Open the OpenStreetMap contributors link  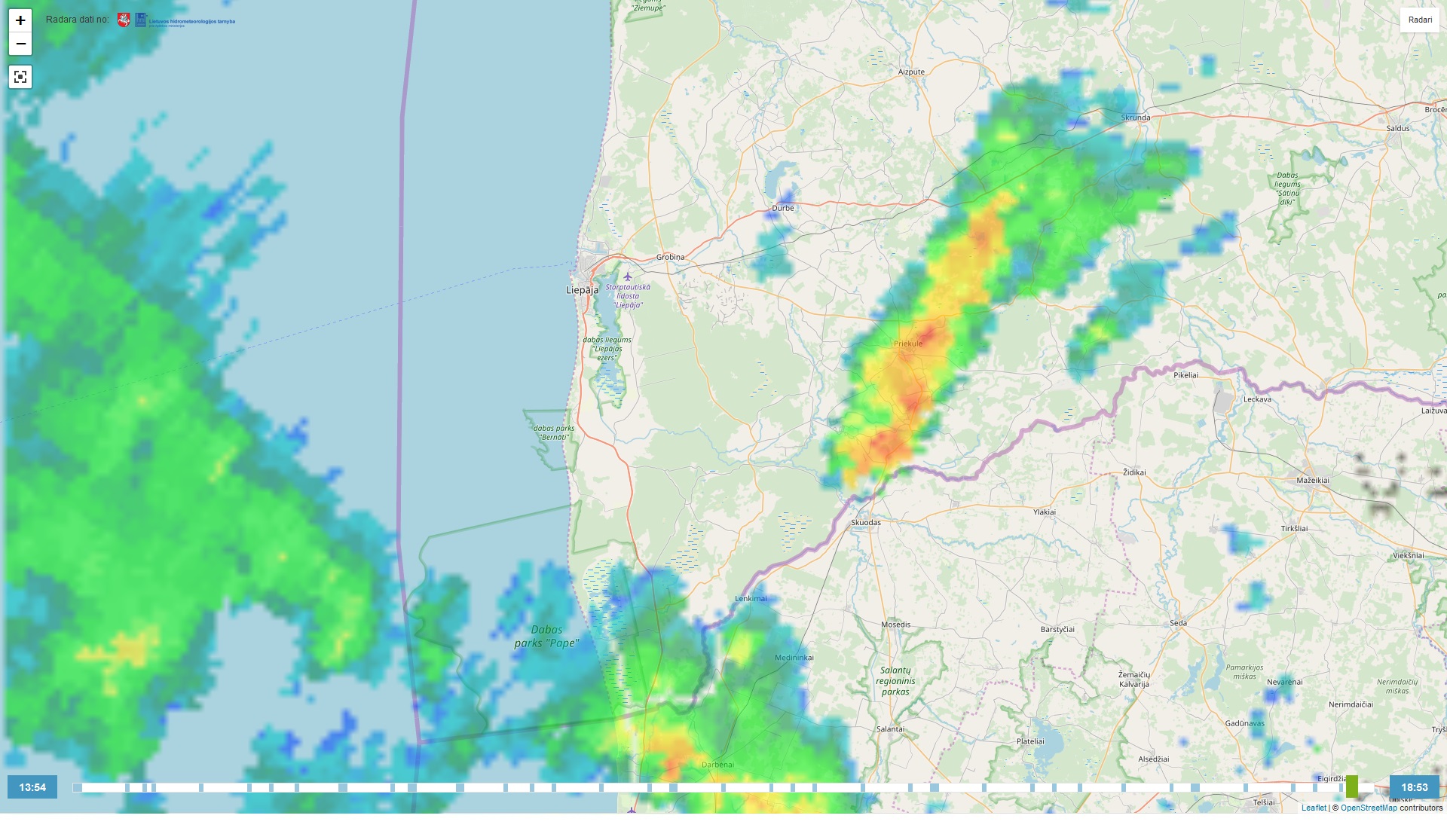(1369, 808)
